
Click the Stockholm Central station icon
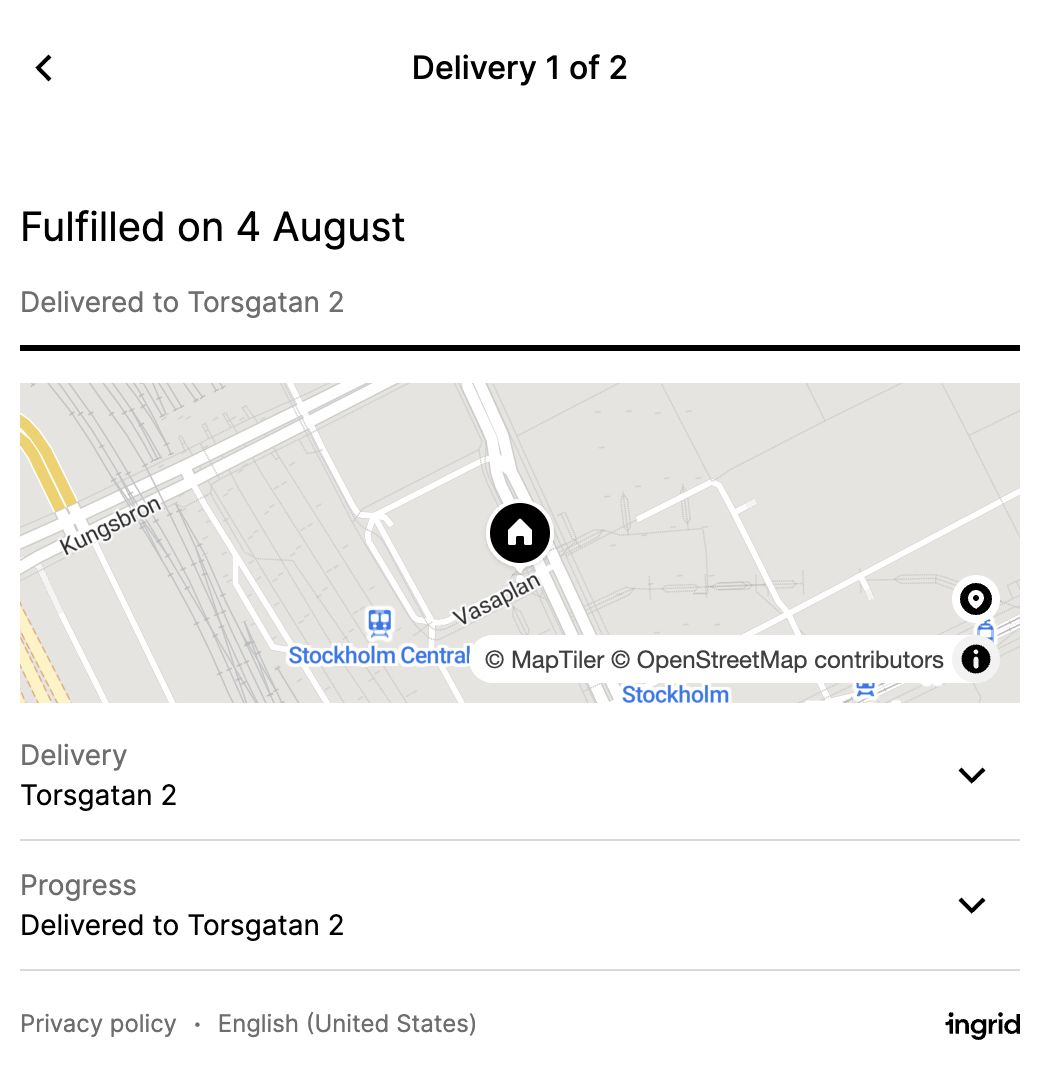pyautogui.click(x=378, y=623)
